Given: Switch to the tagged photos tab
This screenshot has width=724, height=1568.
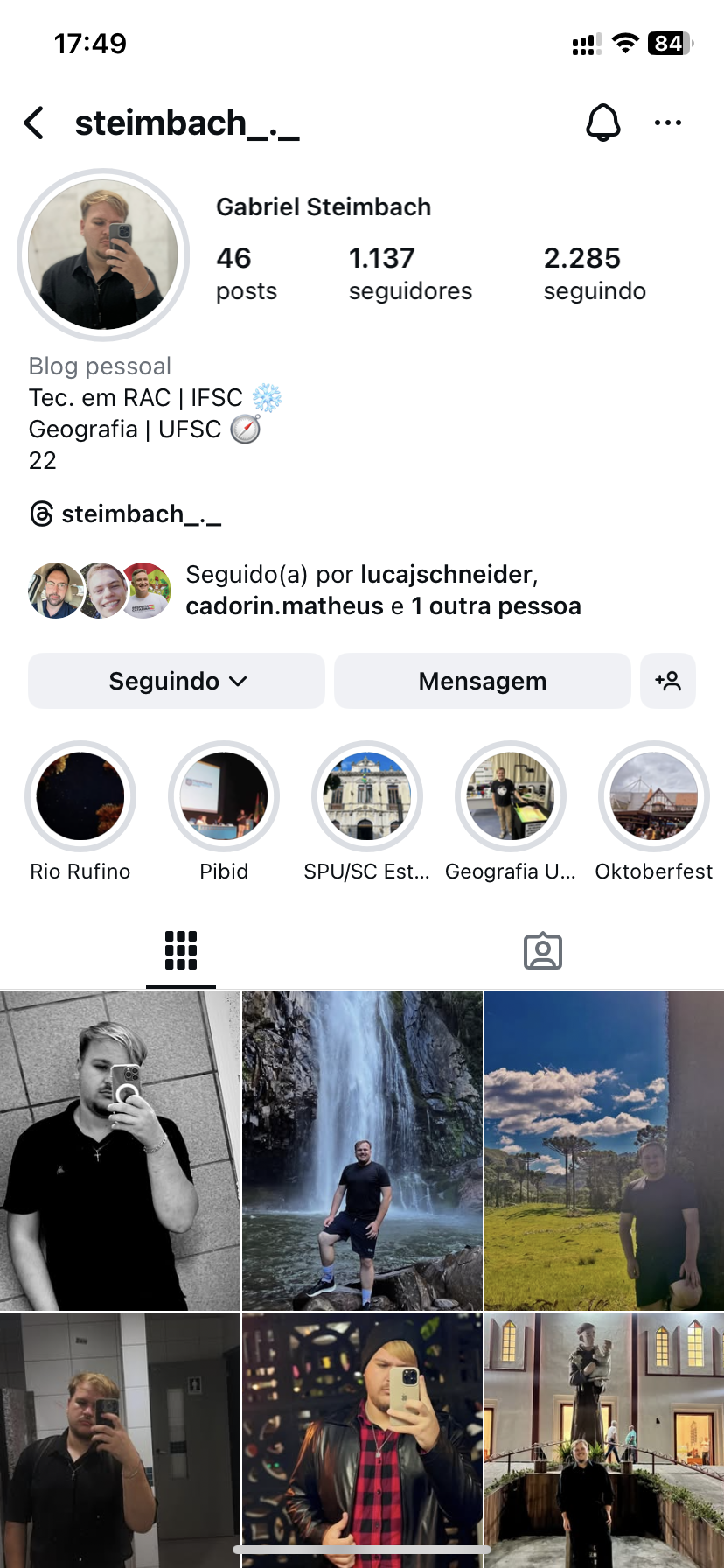Looking at the screenshot, I should pyautogui.click(x=542, y=951).
